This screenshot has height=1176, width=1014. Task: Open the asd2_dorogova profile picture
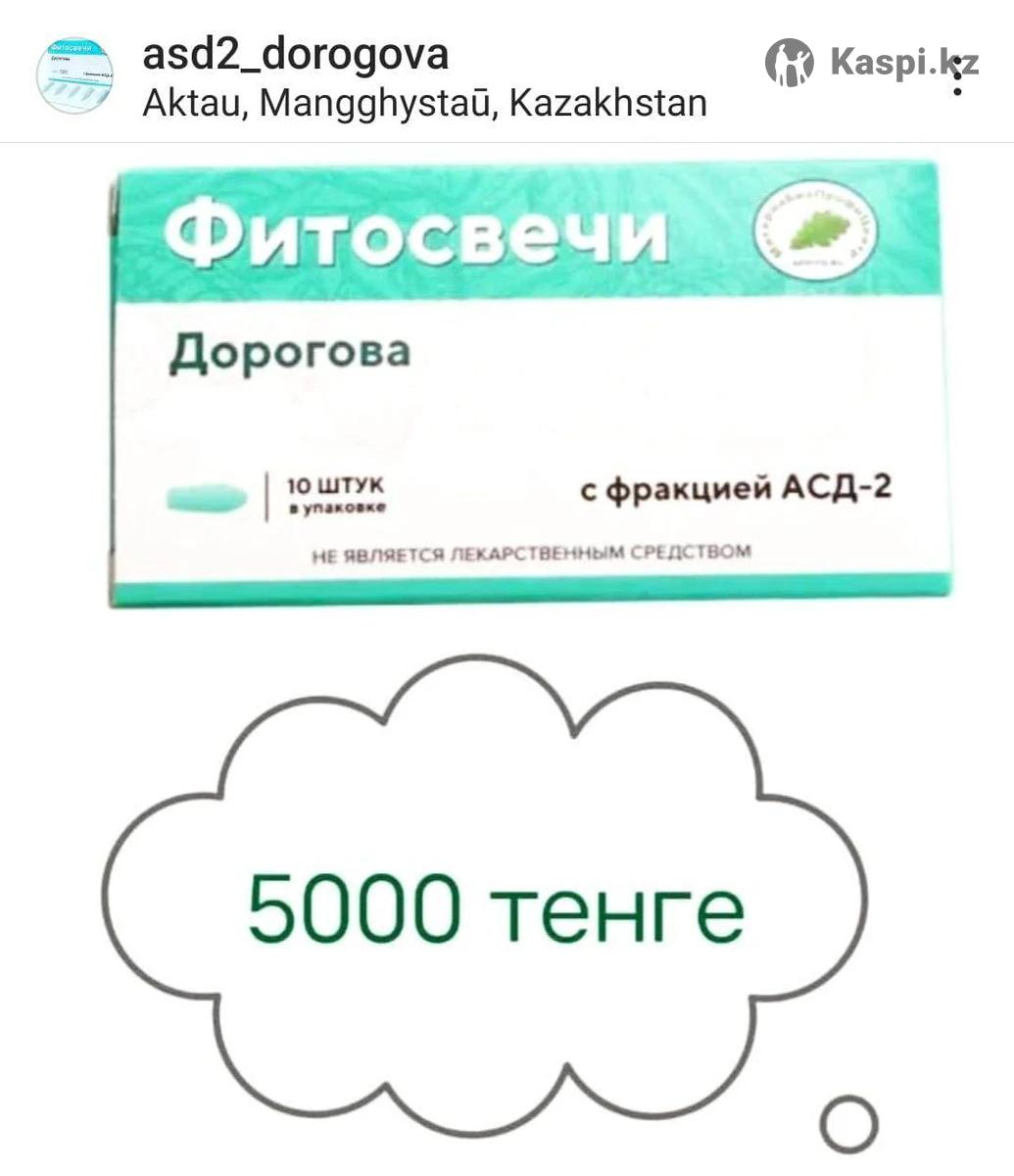click(x=74, y=75)
